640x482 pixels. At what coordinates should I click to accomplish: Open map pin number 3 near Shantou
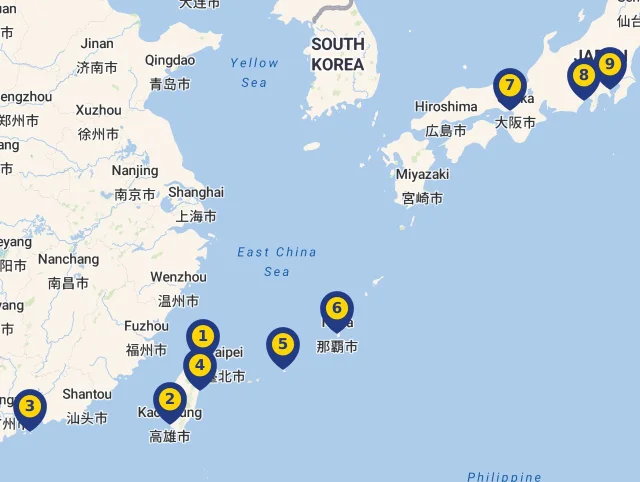[30, 407]
